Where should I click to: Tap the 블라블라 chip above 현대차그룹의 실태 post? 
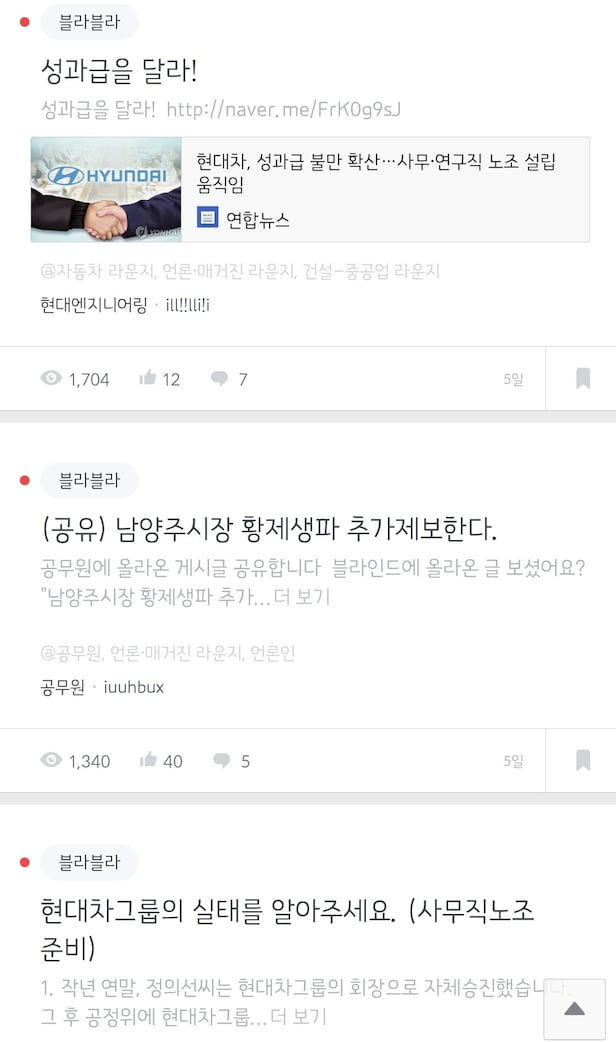click(x=89, y=862)
